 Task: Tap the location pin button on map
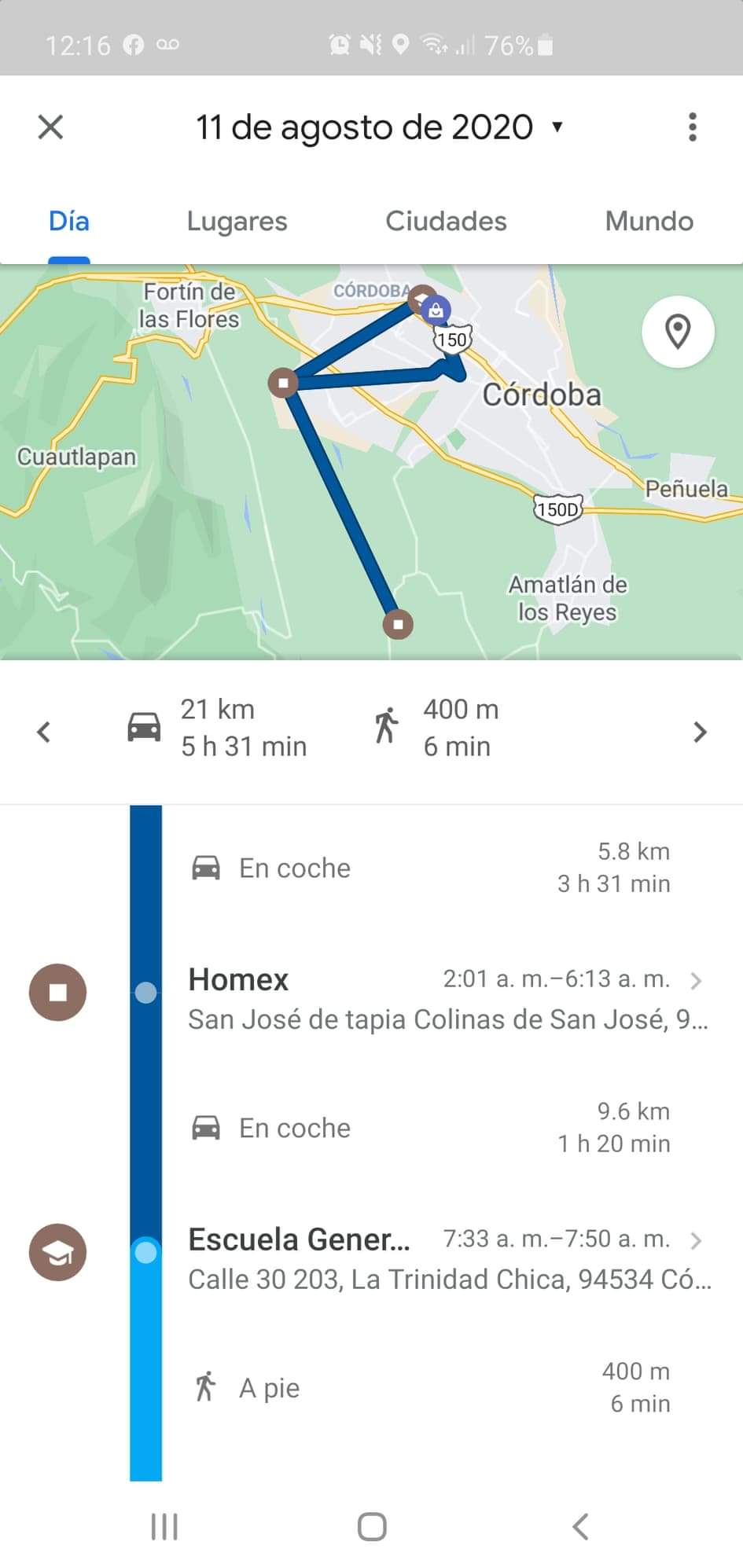678,332
